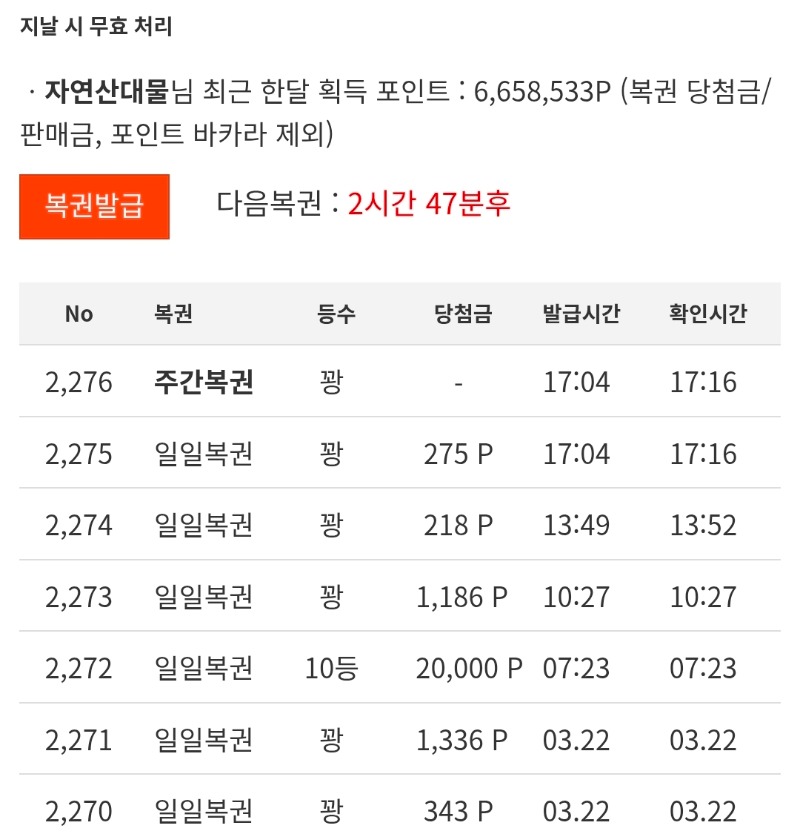Tap the 복권발급 button

(94, 207)
